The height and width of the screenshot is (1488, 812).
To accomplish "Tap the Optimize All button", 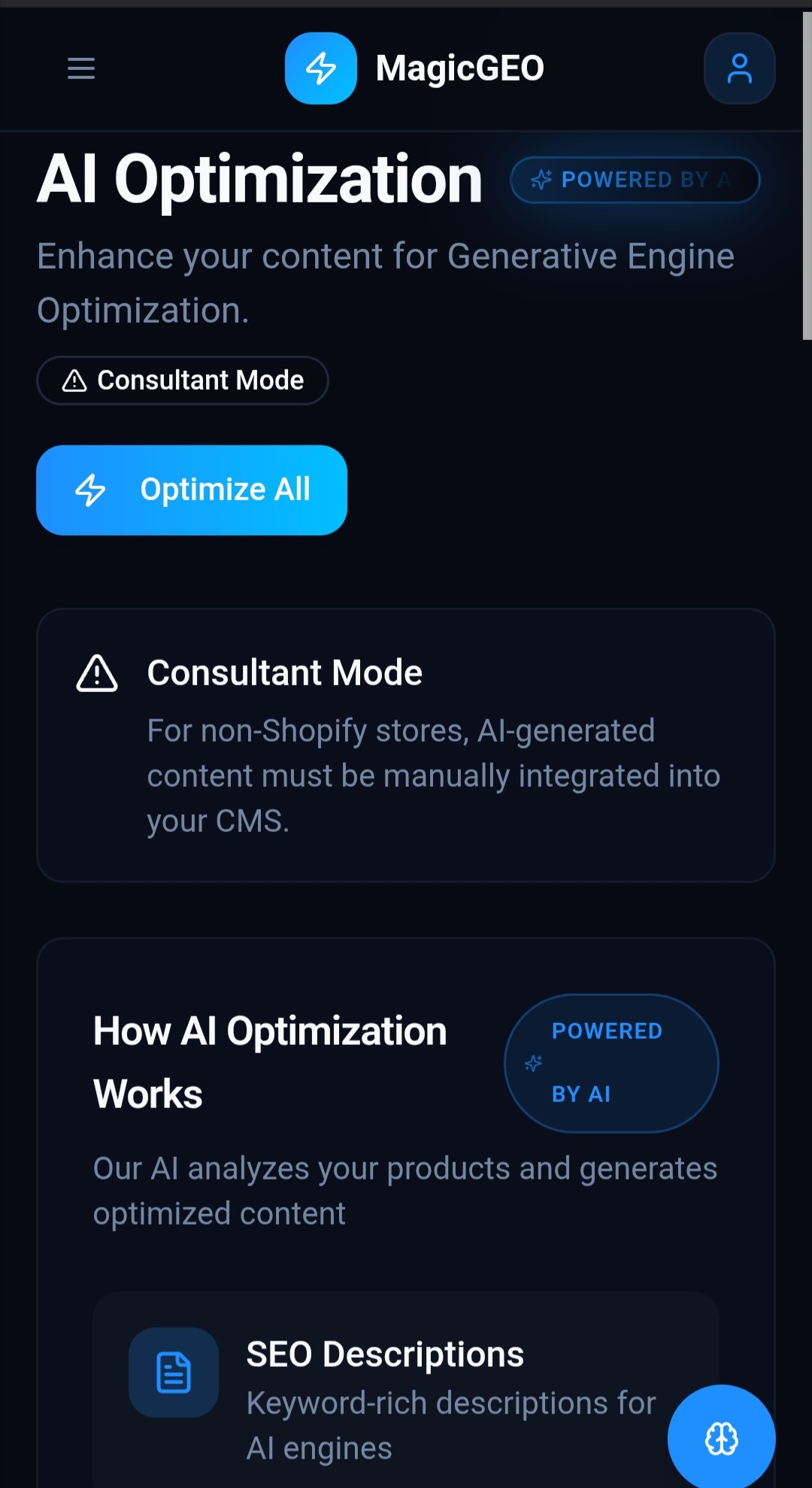I will pyautogui.click(x=192, y=490).
